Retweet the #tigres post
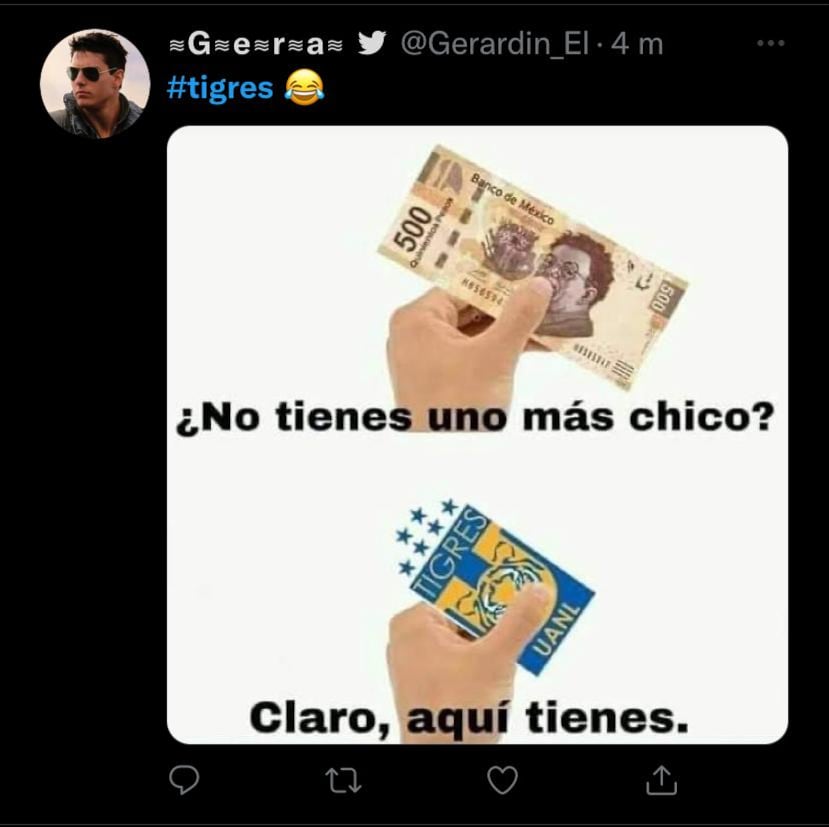This screenshot has height=827, width=829. [344, 778]
